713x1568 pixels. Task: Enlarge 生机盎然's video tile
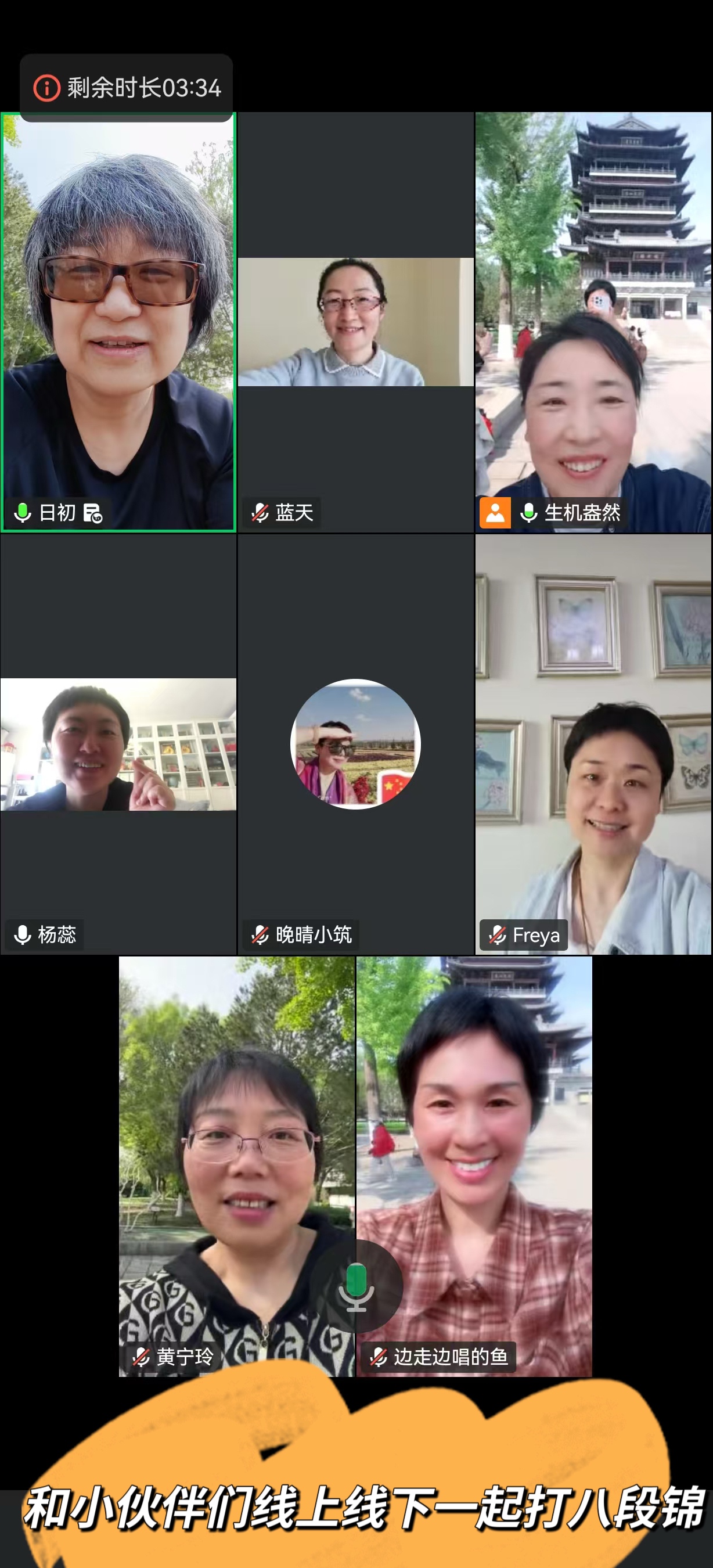pos(593,323)
